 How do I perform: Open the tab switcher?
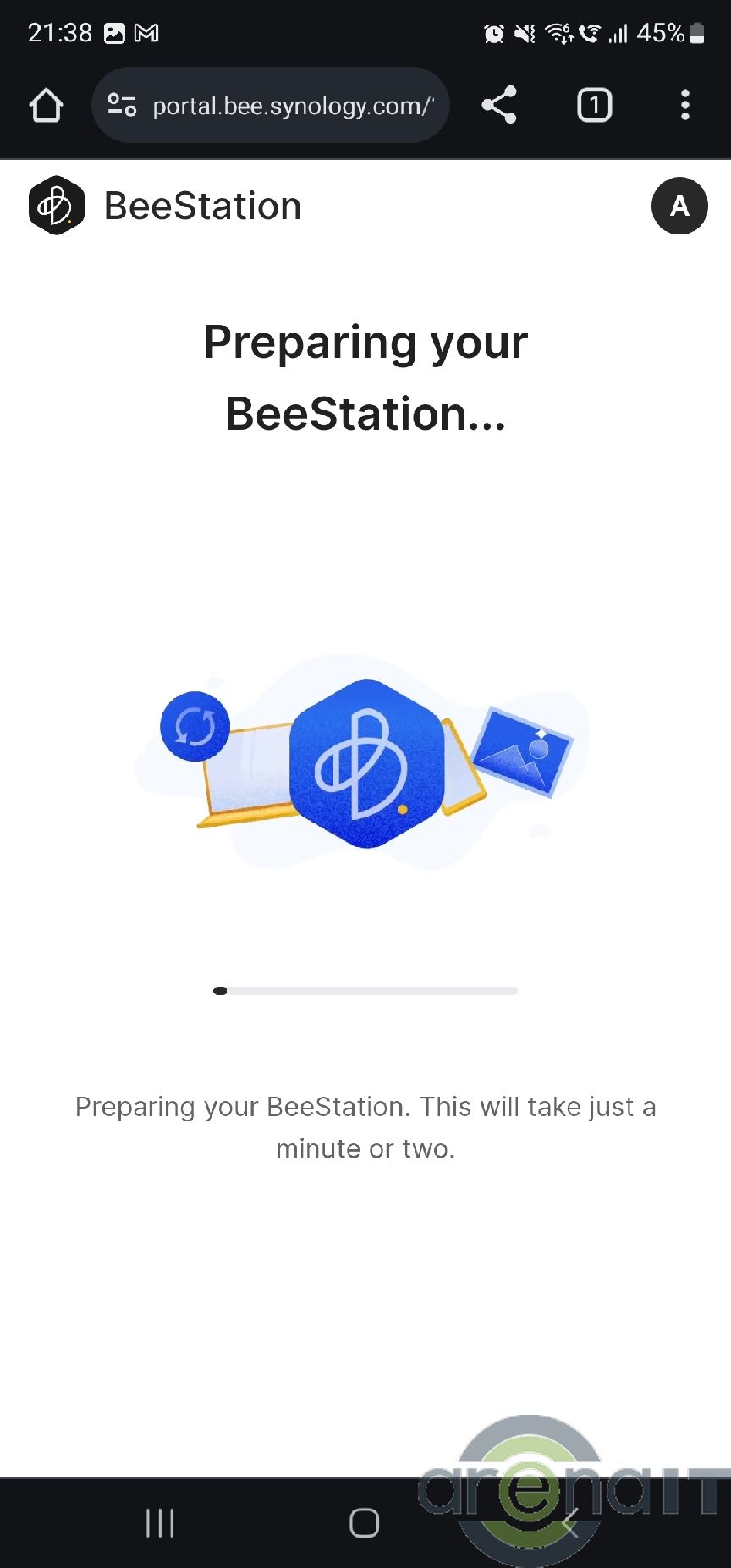pyautogui.click(x=594, y=105)
